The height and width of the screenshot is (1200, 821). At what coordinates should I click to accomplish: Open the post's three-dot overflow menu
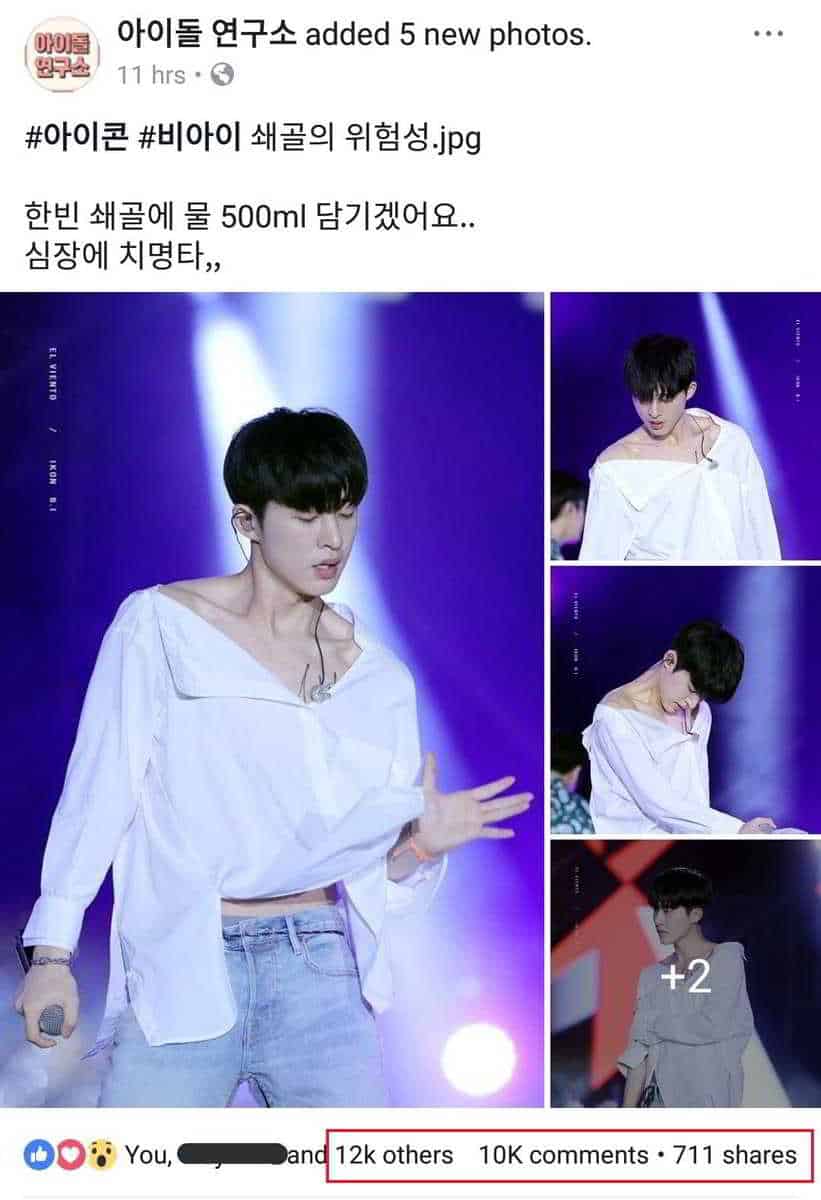[768, 34]
